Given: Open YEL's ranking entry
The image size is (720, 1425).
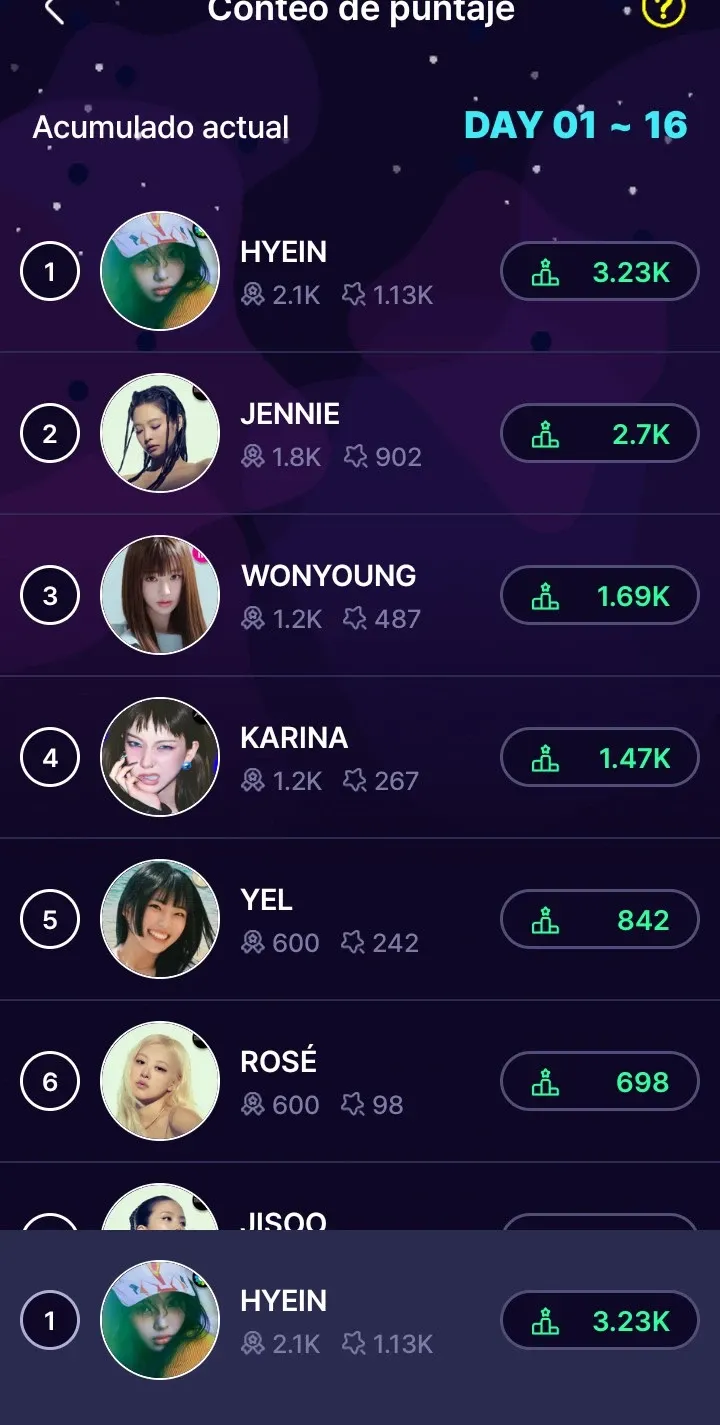Looking at the screenshot, I should (x=267, y=920).
